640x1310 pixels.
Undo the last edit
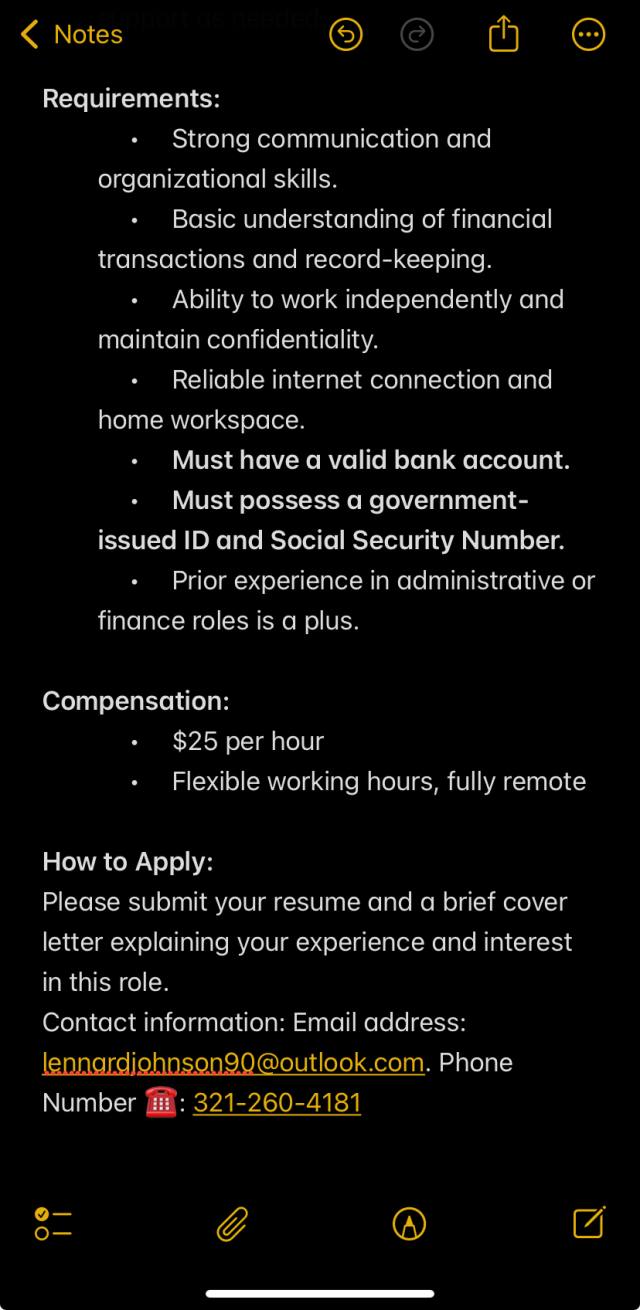(x=346, y=35)
